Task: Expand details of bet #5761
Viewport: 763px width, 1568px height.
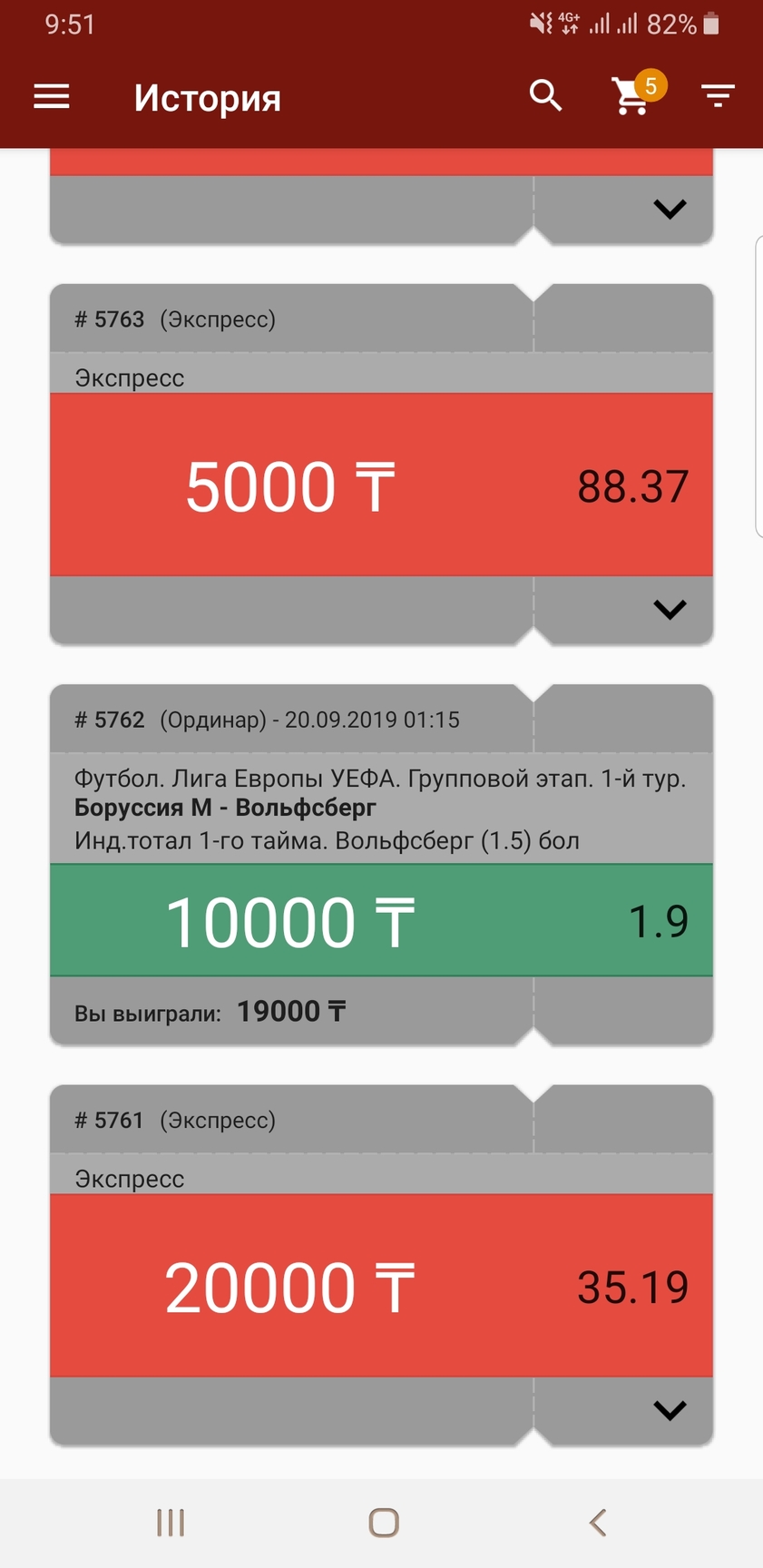Action: point(670,1410)
